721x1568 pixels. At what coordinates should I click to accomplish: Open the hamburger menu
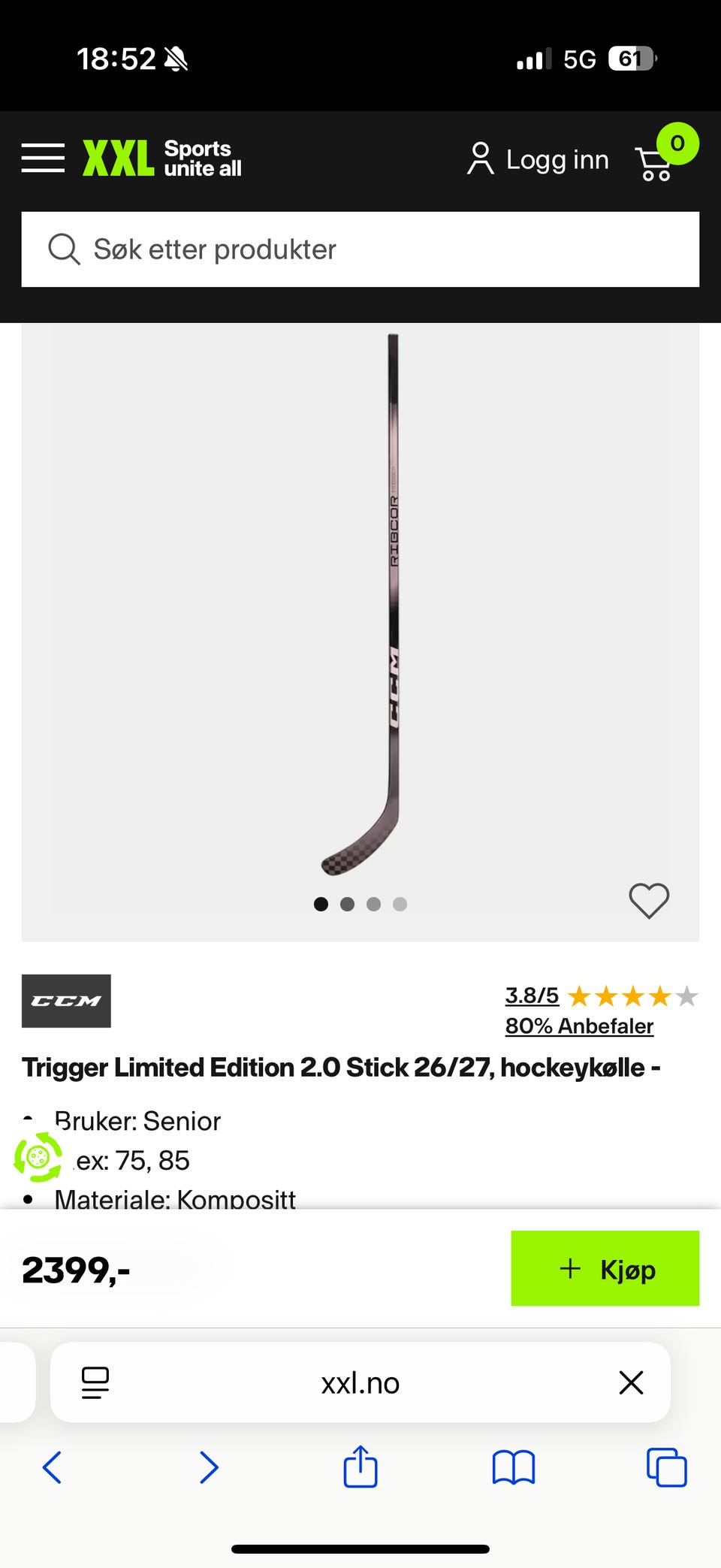tap(43, 159)
